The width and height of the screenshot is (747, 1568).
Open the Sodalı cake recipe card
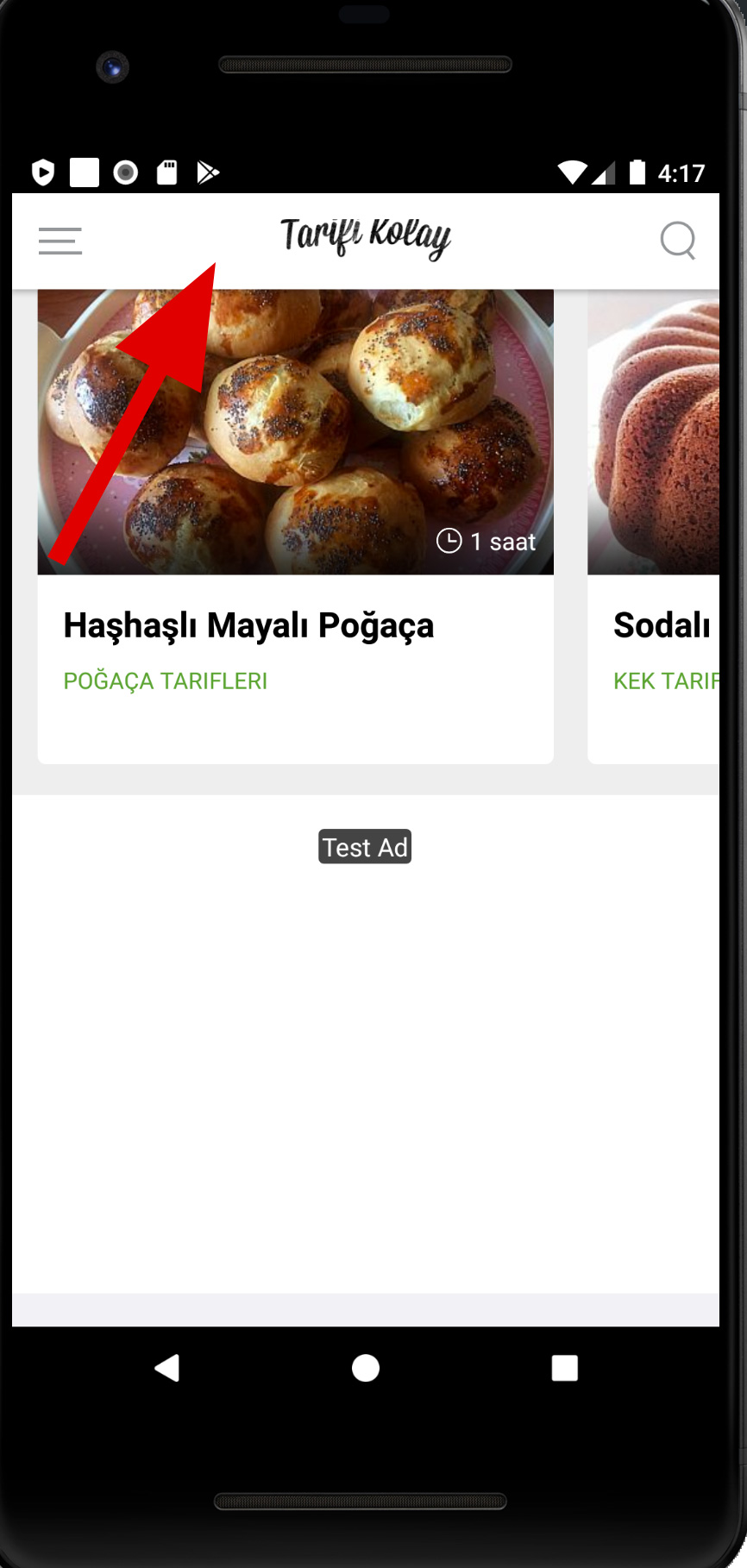click(653, 526)
